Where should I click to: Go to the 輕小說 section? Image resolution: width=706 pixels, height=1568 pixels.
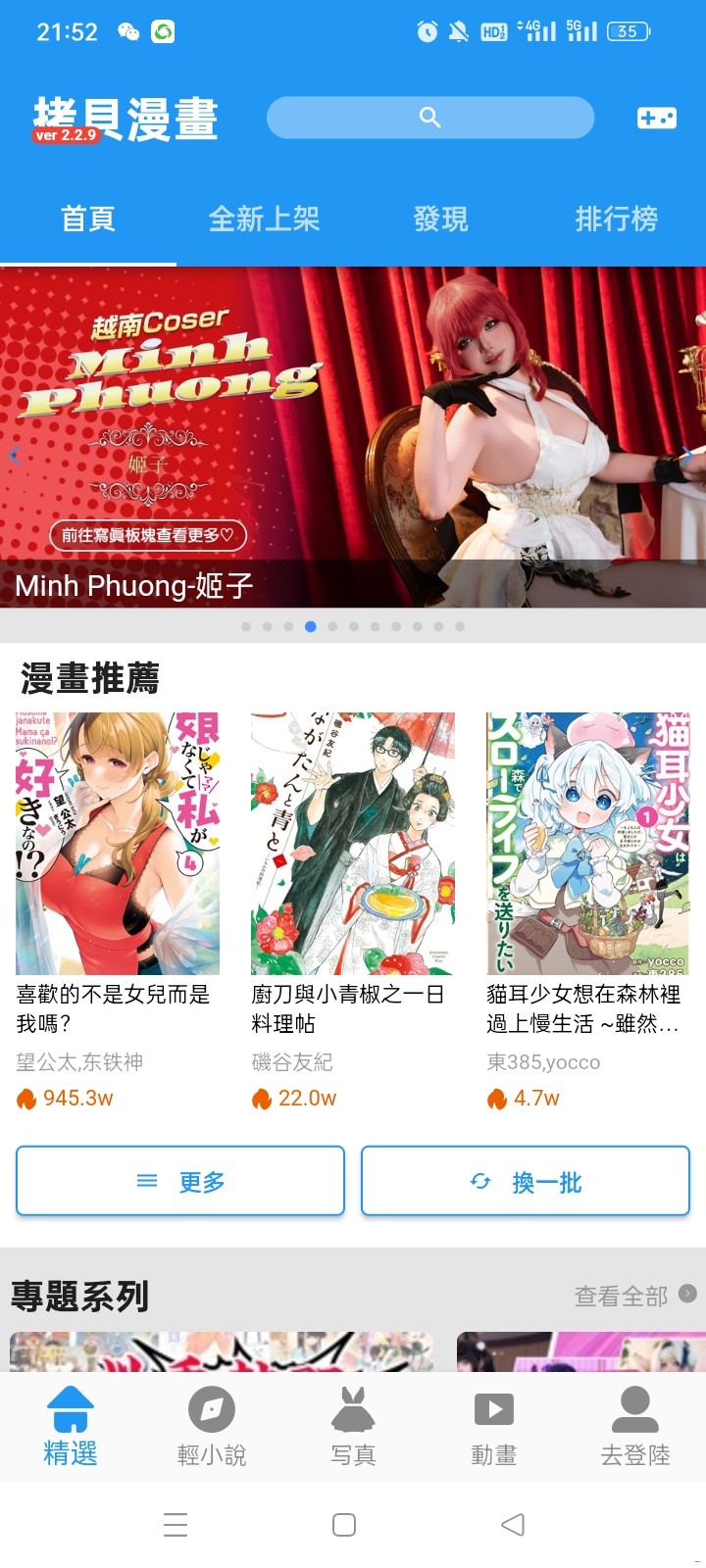pos(212,1427)
